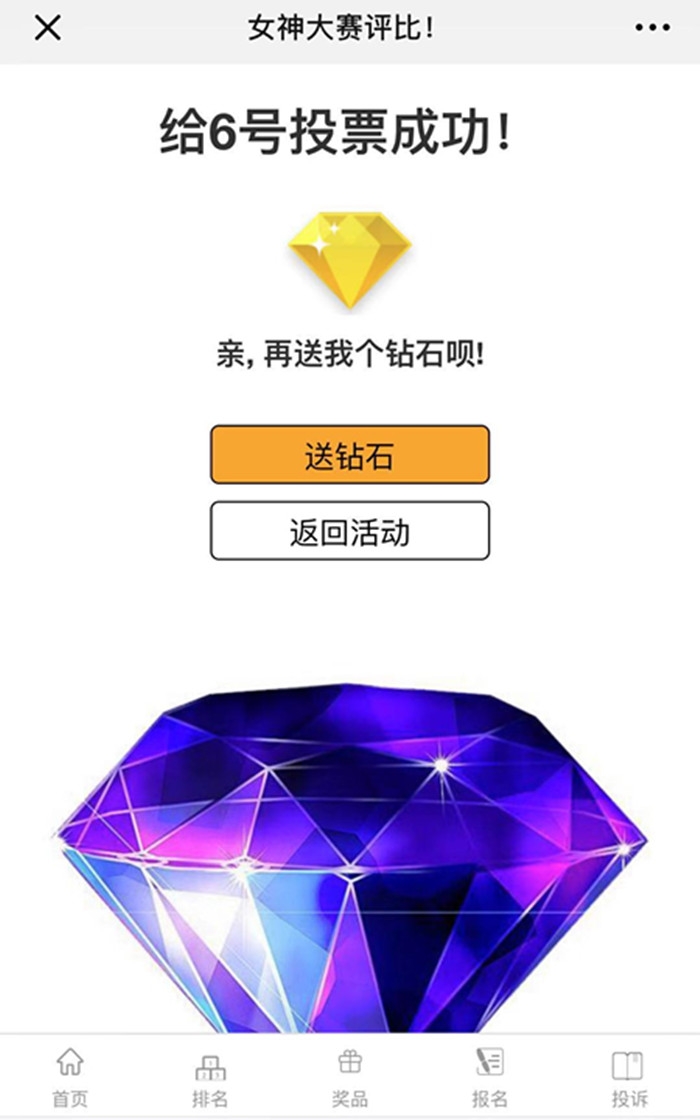This screenshot has height=1120, width=700.
Task: Open the three-dot overflow menu
Action: (652, 29)
